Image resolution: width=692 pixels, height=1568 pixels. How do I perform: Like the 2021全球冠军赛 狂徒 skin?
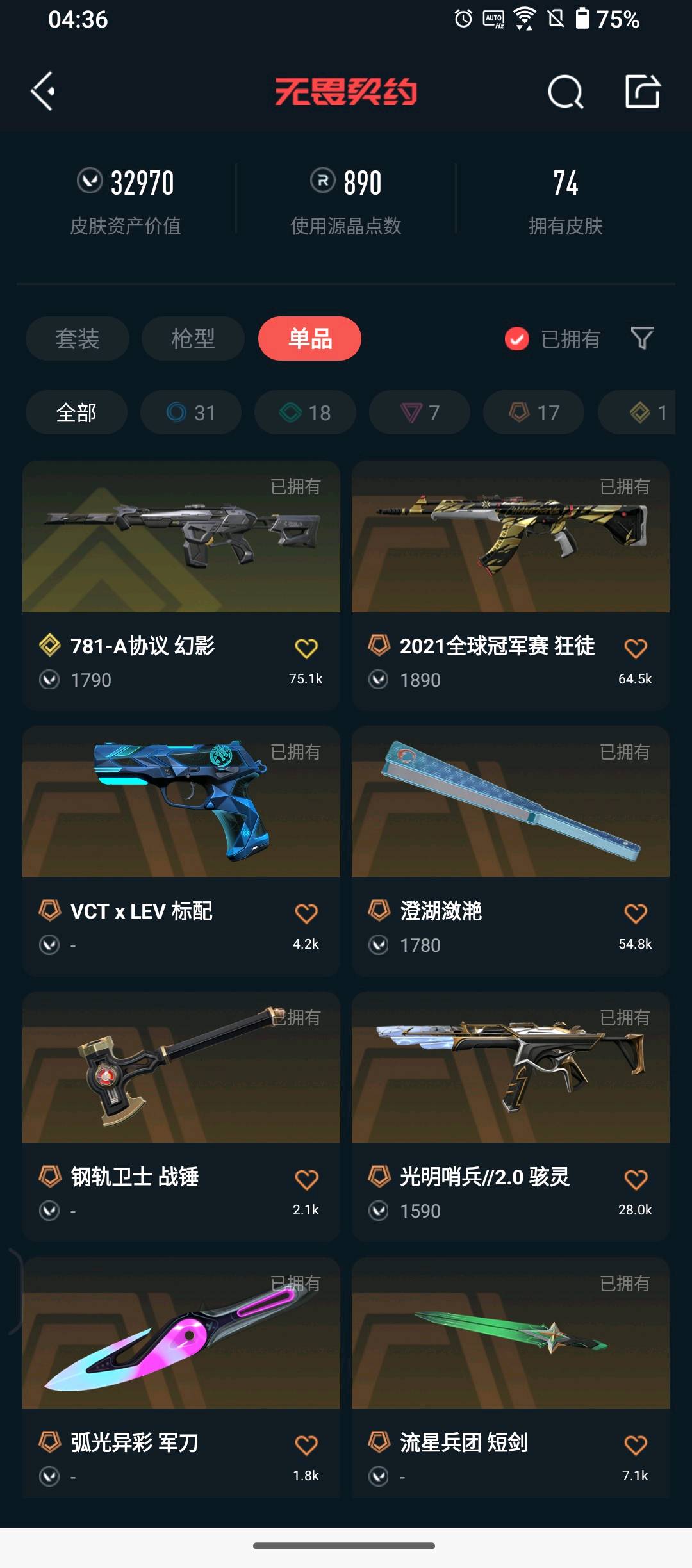pos(635,648)
